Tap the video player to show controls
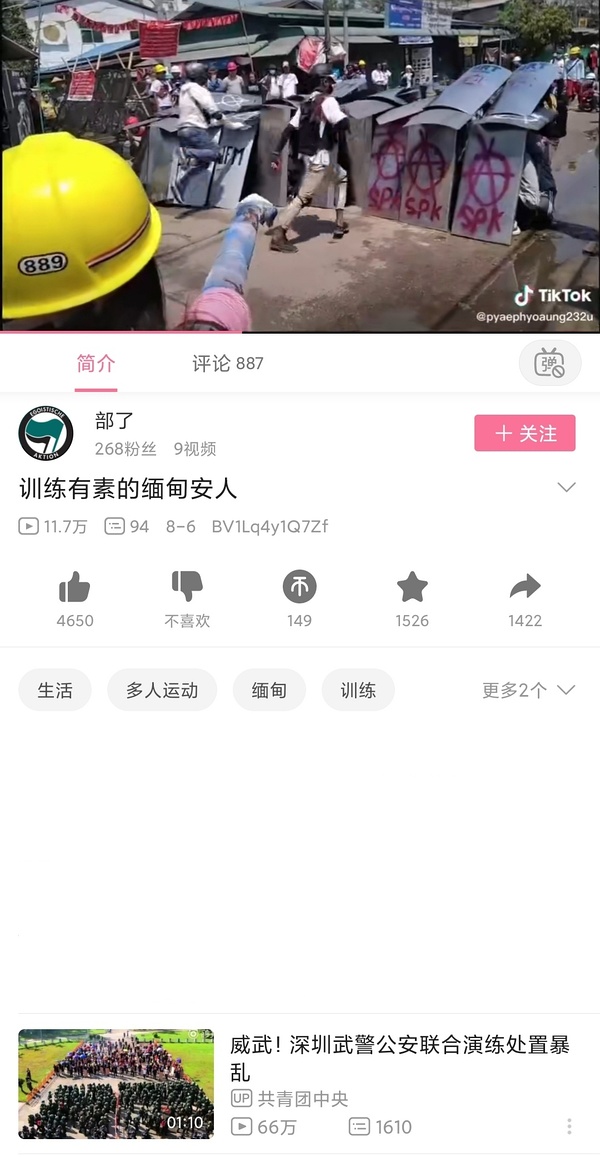This screenshot has height=1158, width=600. [x=300, y=165]
